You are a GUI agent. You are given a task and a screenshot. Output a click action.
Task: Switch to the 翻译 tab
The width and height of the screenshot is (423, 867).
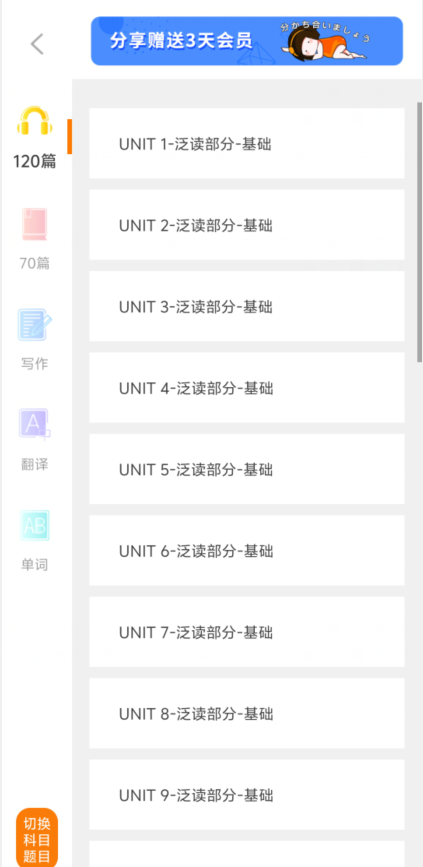pos(35,440)
